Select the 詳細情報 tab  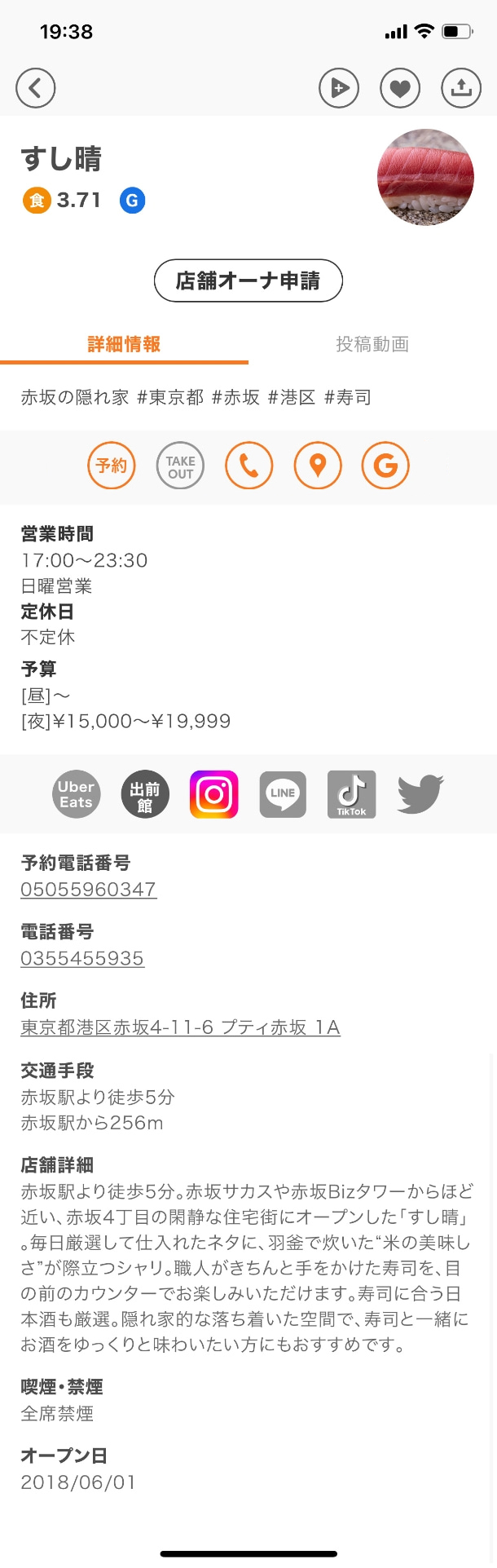point(124,344)
